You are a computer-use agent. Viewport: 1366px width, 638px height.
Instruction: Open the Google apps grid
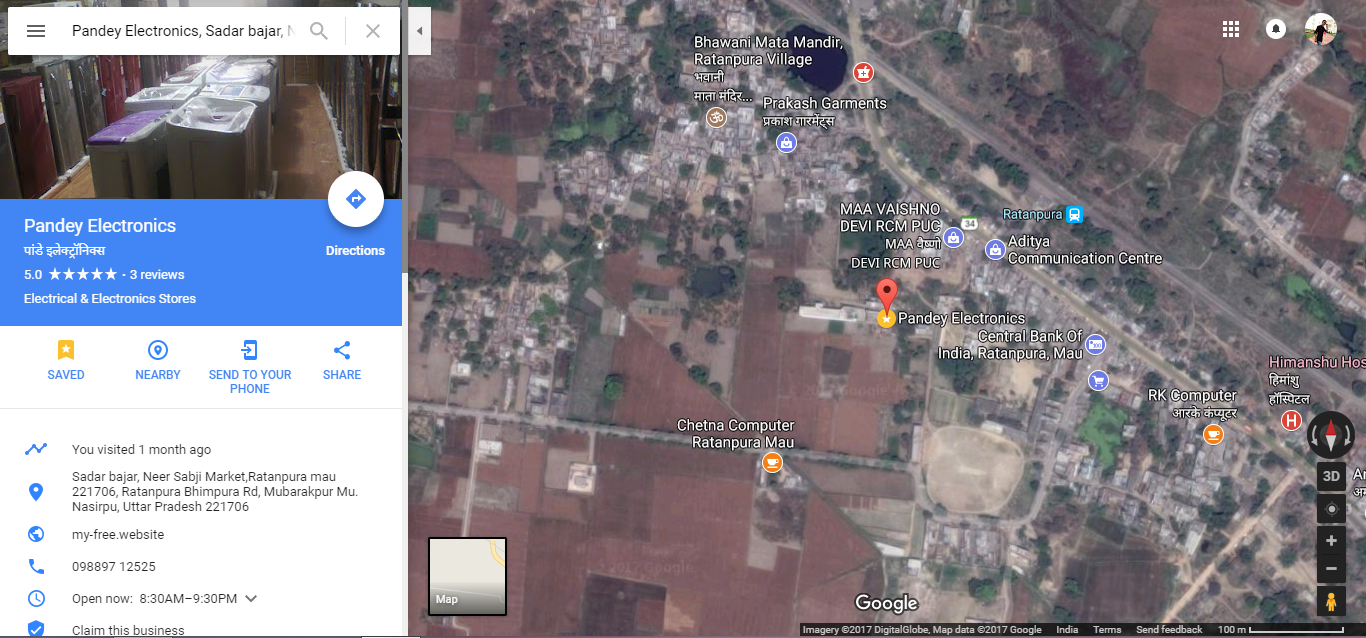pyautogui.click(x=1231, y=30)
